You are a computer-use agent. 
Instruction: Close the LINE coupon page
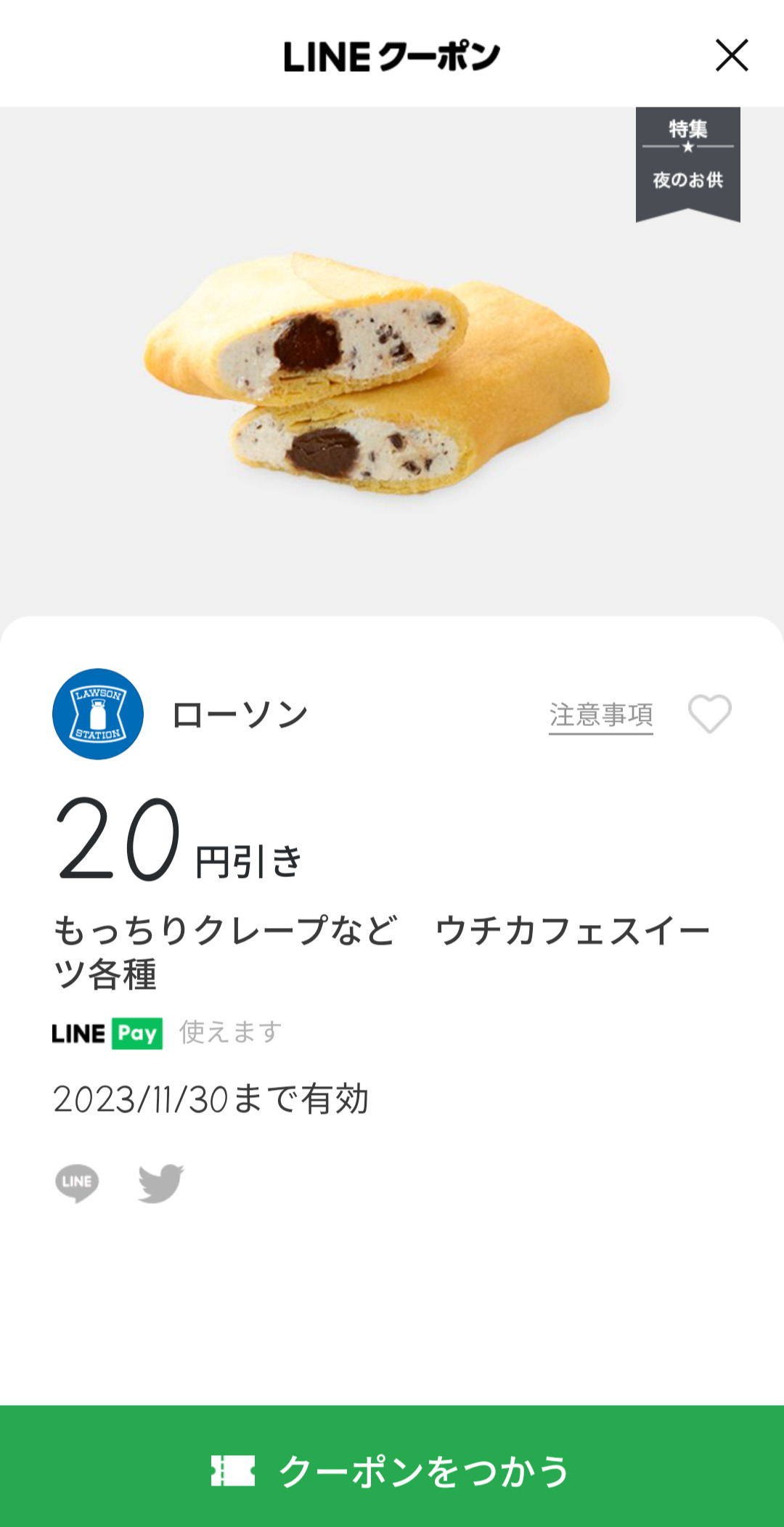point(731,56)
